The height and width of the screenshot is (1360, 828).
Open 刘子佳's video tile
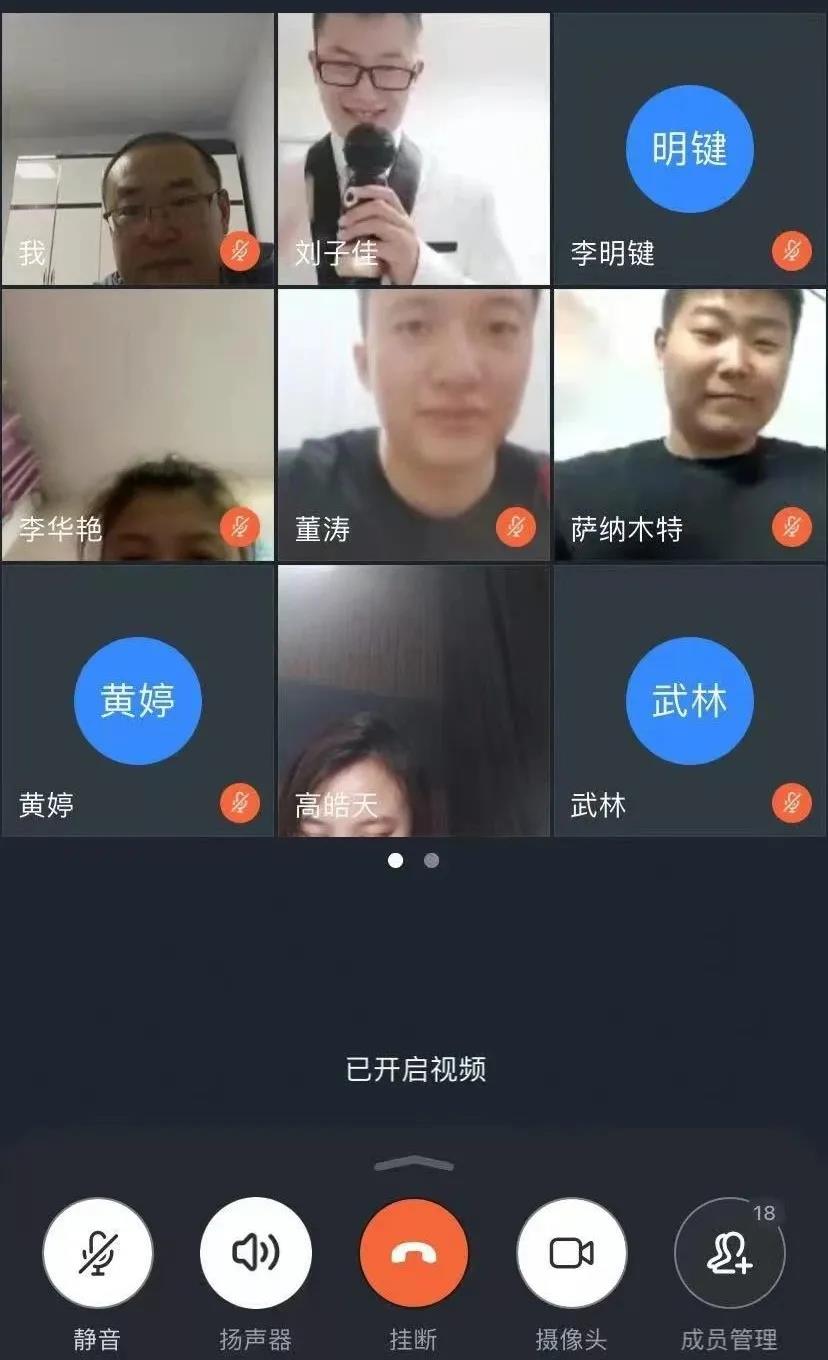pyautogui.click(x=414, y=148)
